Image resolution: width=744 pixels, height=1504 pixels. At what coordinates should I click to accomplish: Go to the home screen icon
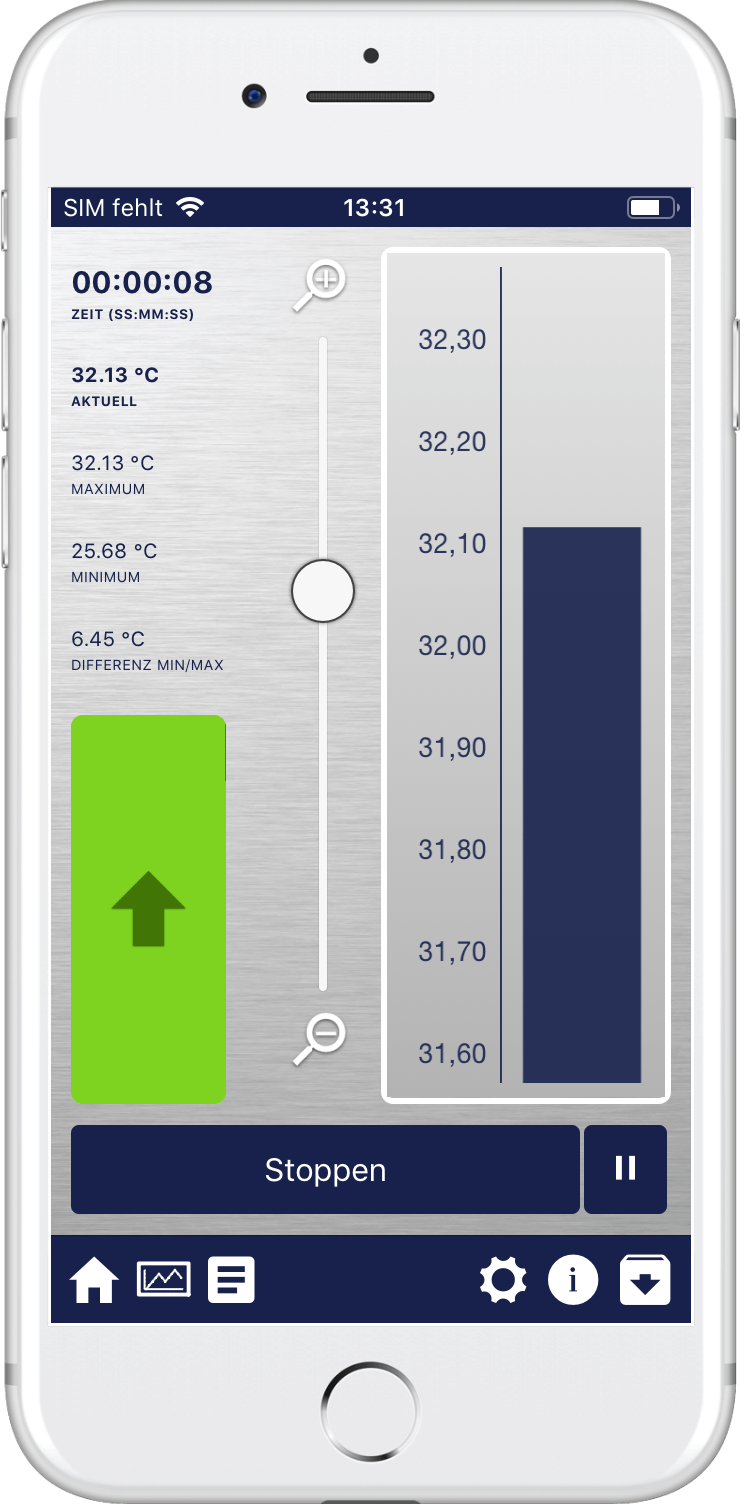coord(94,1280)
